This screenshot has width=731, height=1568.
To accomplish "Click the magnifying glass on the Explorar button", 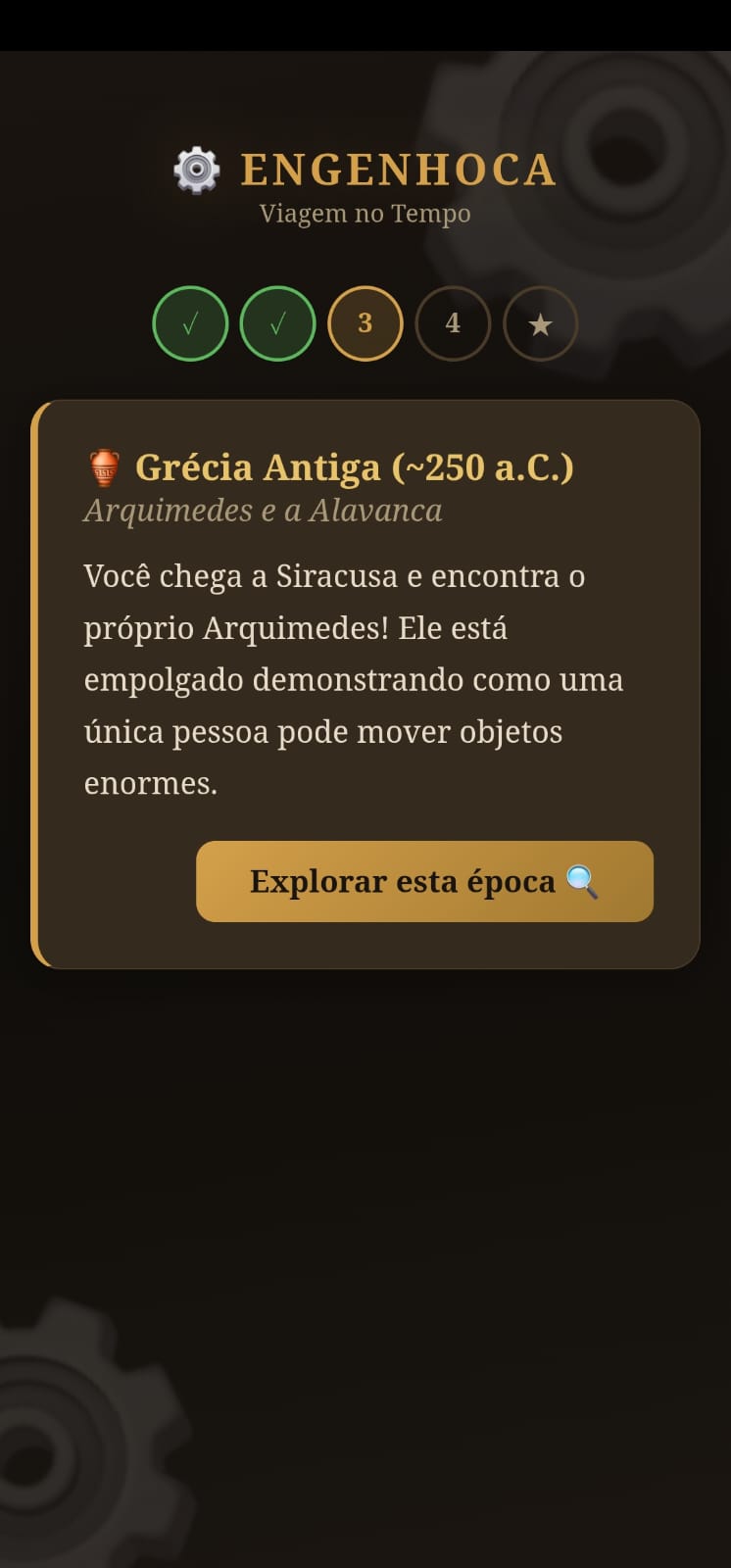I will coord(585,881).
